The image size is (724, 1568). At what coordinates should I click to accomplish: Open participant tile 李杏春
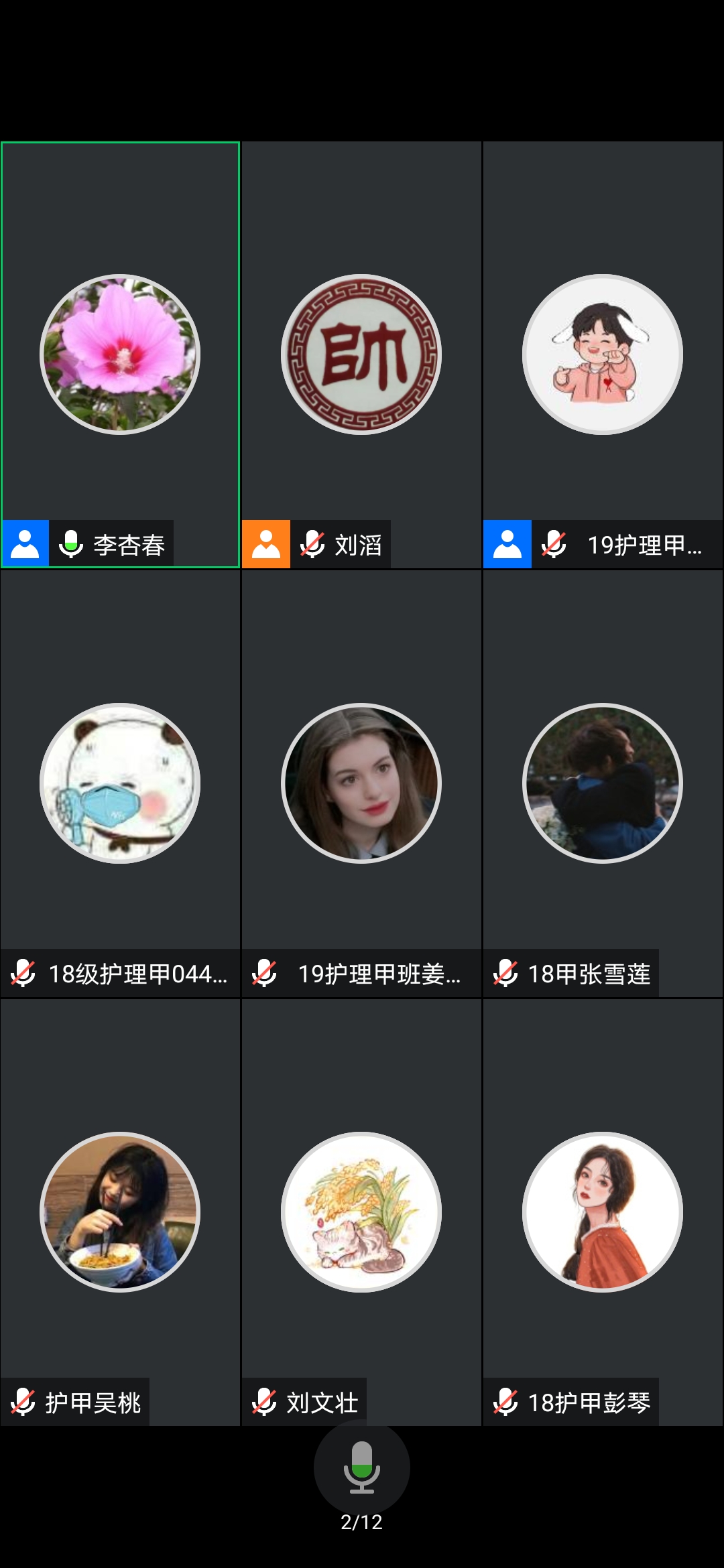[x=120, y=354]
